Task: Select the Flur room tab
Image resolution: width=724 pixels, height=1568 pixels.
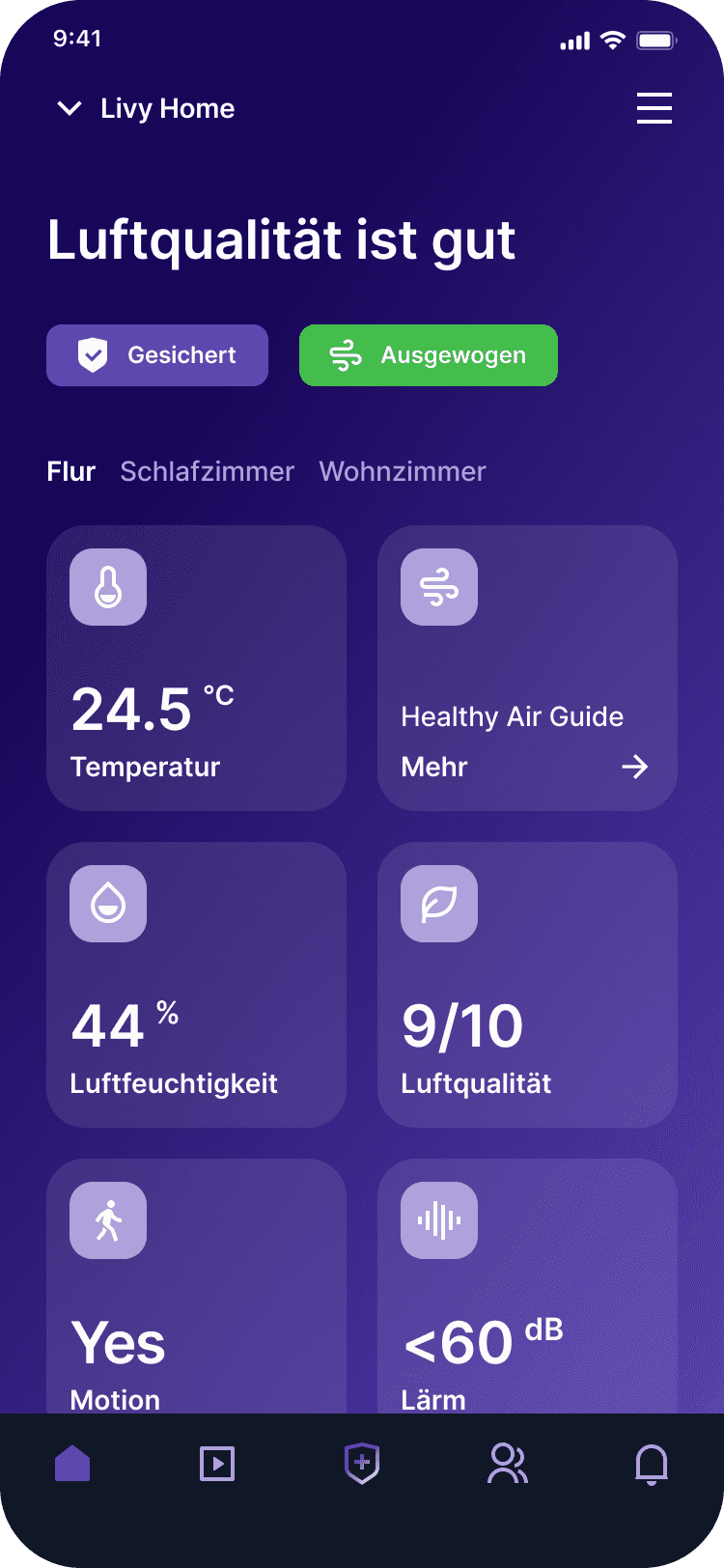Action: pyautogui.click(x=71, y=471)
